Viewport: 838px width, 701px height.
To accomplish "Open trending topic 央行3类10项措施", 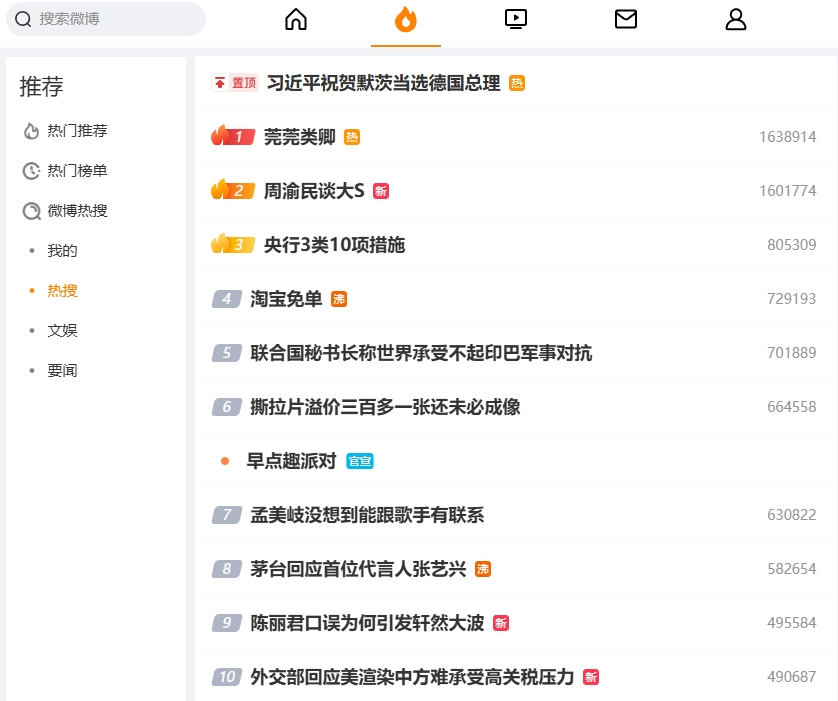I will [335, 245].
